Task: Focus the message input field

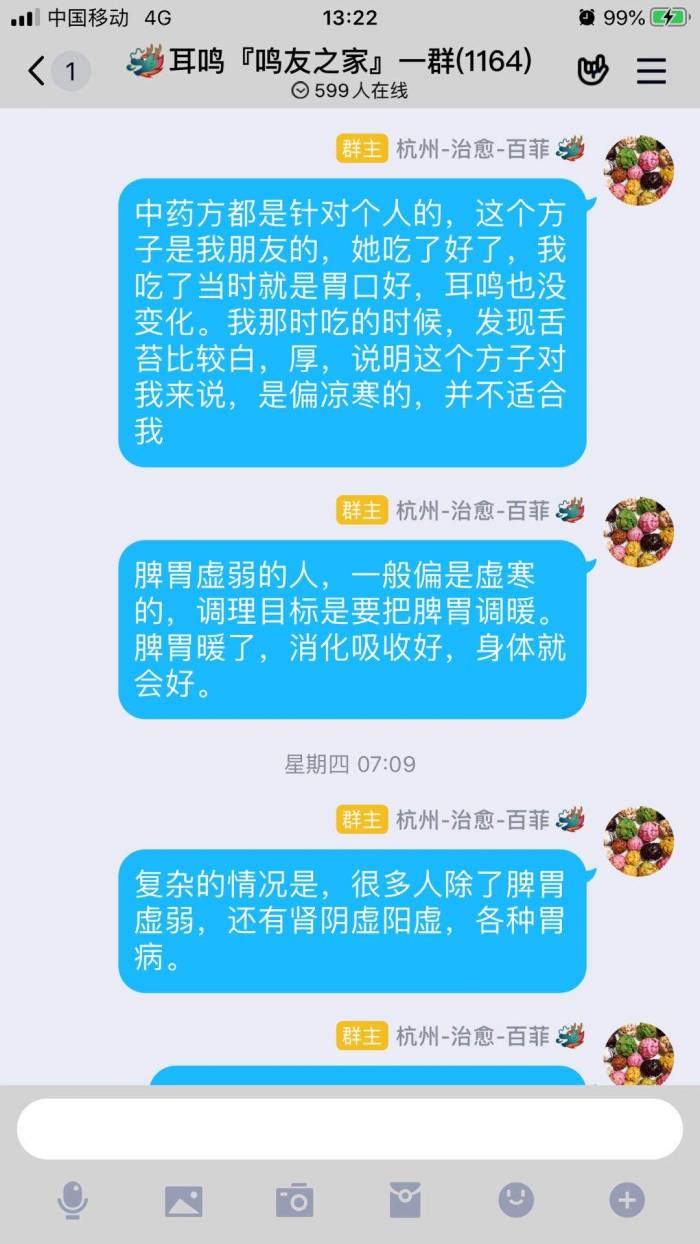Action: pos(350,1129)
